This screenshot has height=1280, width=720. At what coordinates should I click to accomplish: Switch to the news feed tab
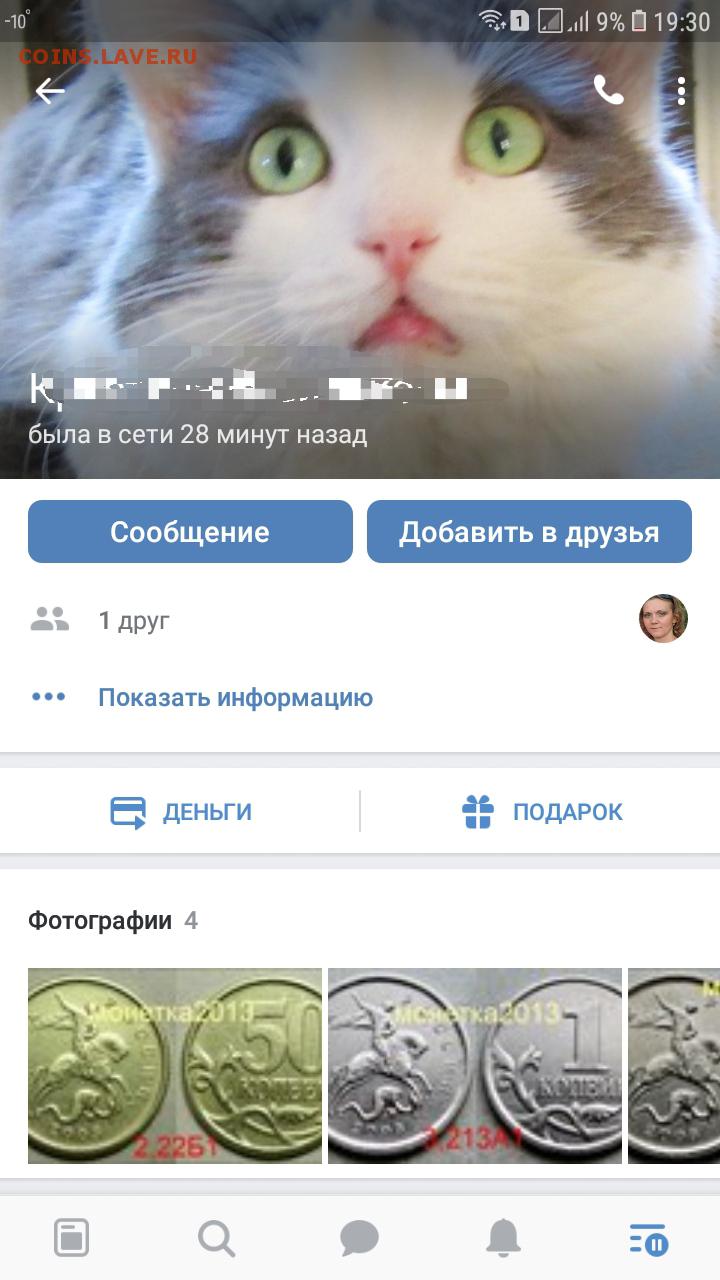tap(71, 1240)
